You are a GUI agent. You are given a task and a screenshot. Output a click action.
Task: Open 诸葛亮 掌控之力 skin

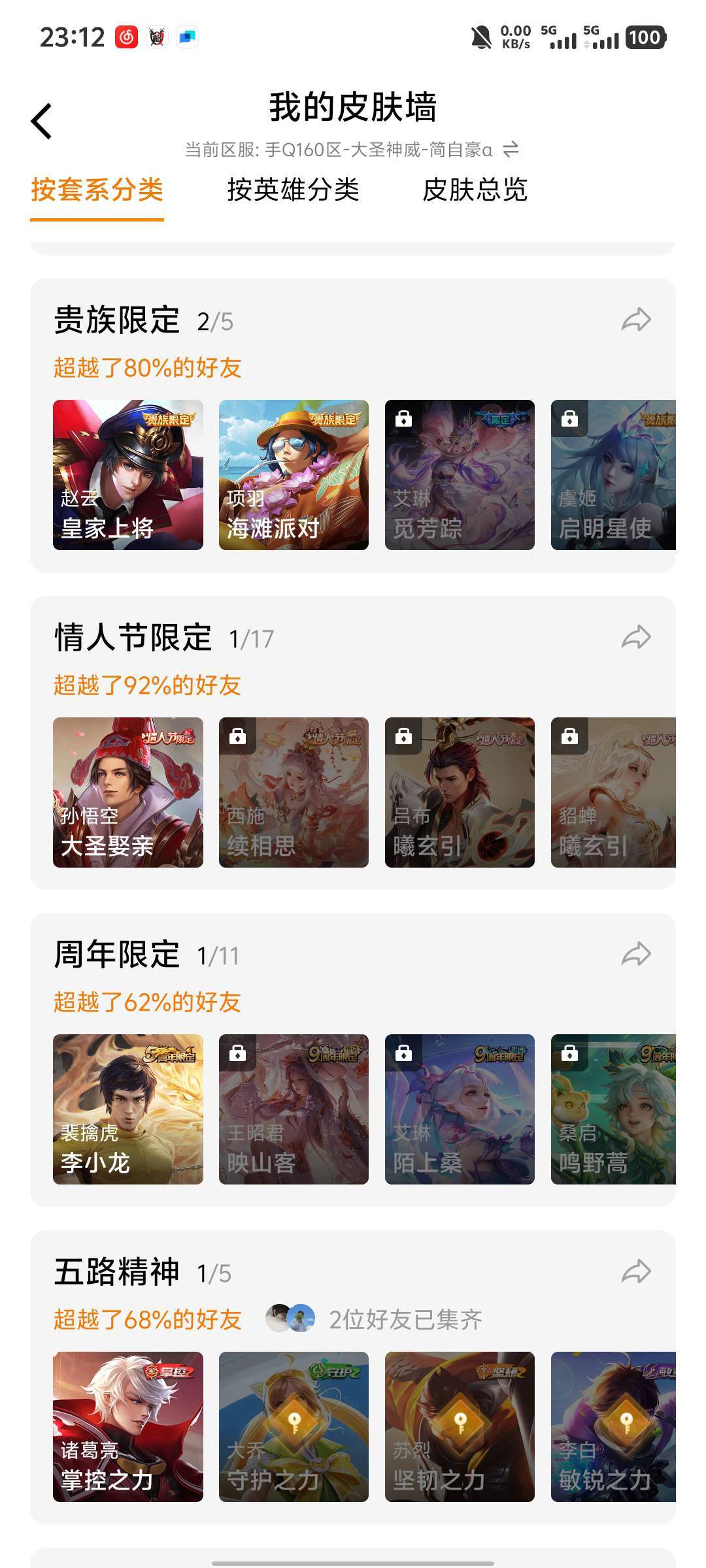[x=128, y=1427]
